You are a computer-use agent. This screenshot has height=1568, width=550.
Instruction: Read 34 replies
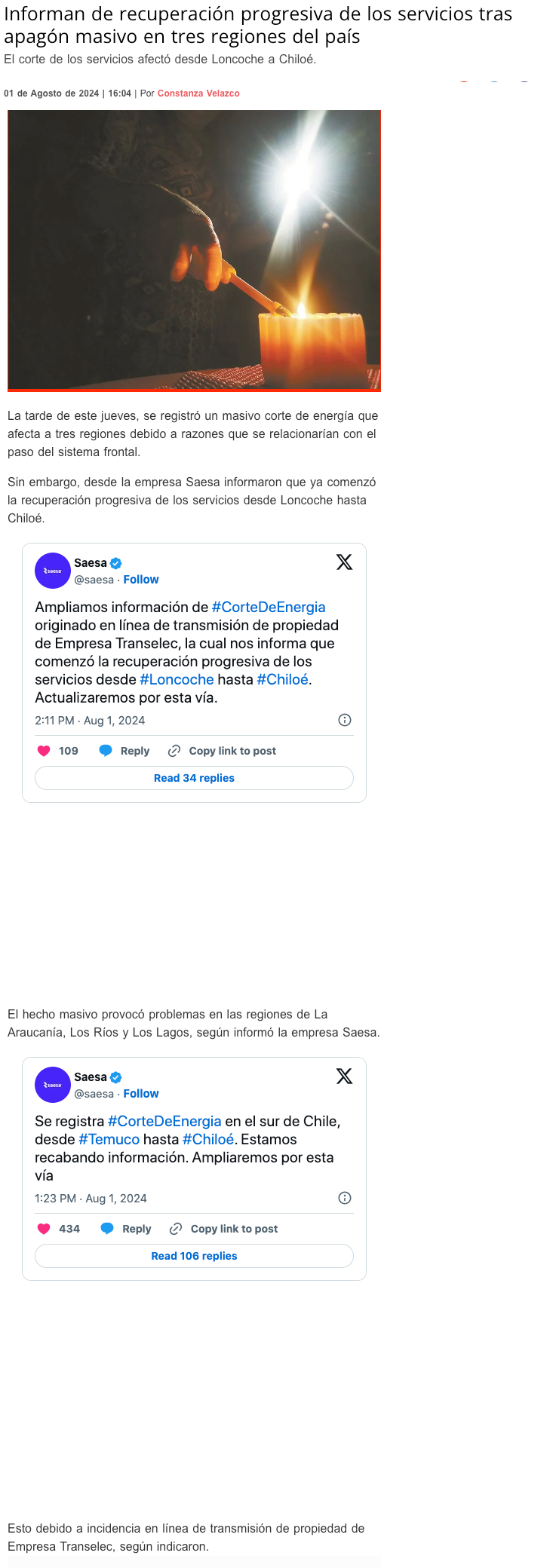click(194, 778)
